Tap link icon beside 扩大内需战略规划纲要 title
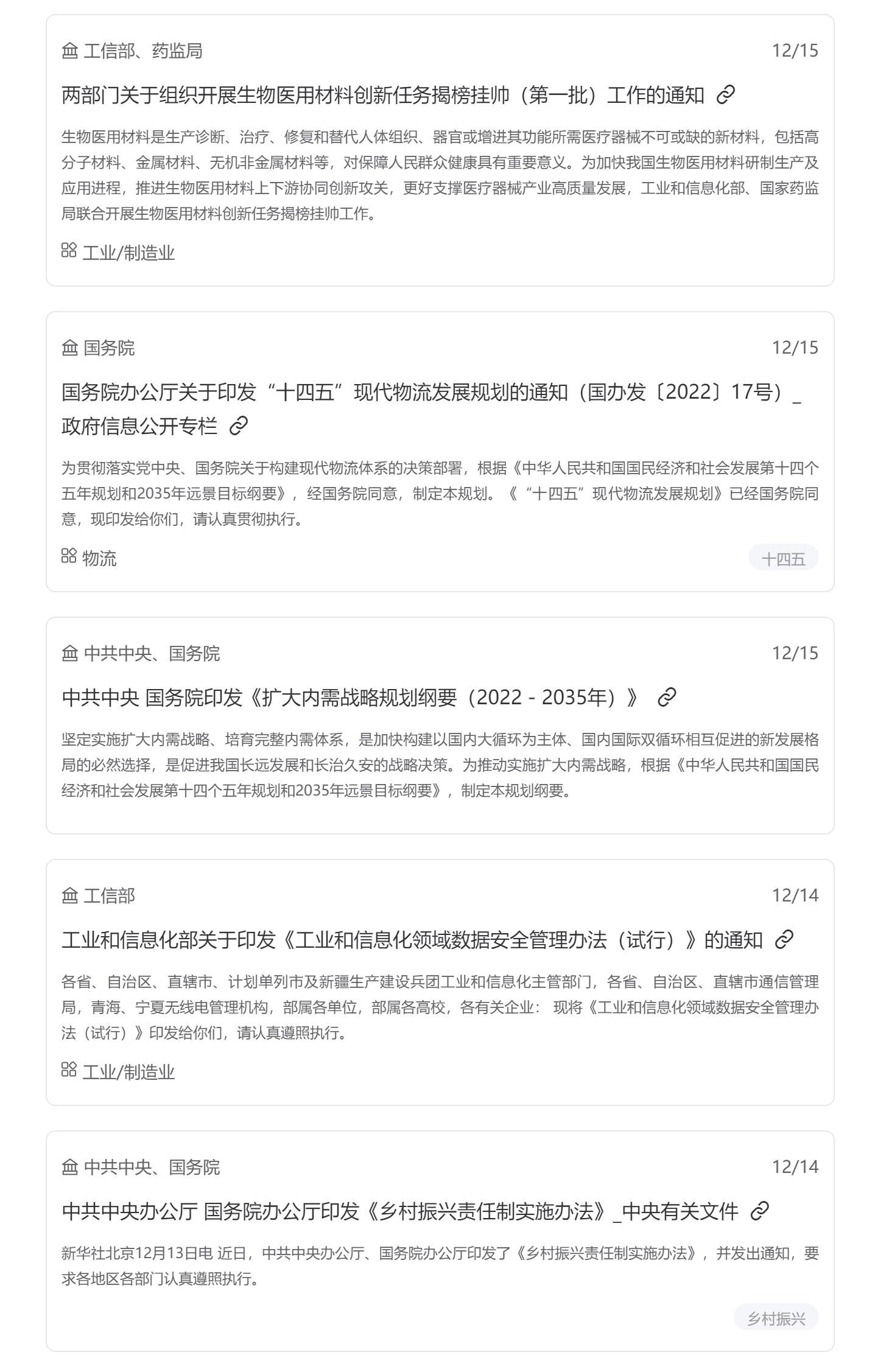The width and height of the screenshot is (875, 1372). point(667,698)
